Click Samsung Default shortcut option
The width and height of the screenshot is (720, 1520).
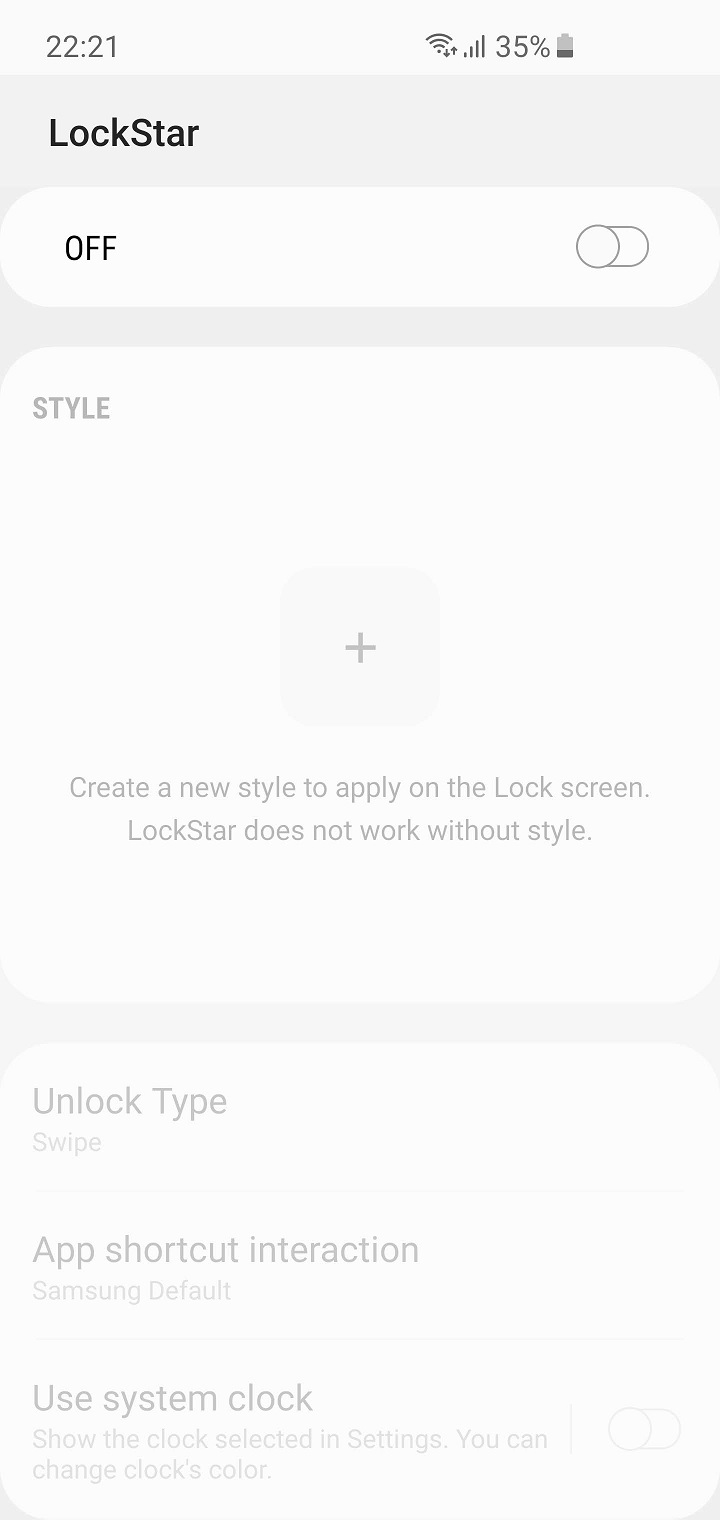[x=131, y=1291]
